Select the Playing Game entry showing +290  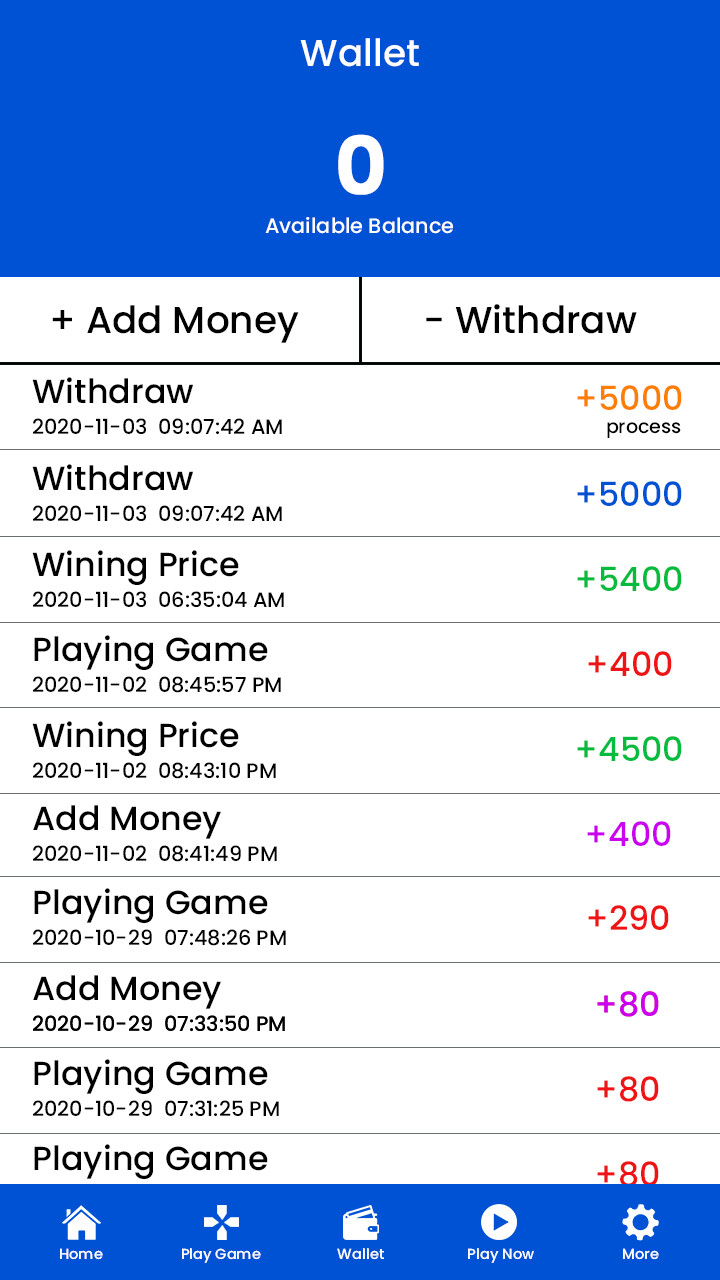coord(360,917)
